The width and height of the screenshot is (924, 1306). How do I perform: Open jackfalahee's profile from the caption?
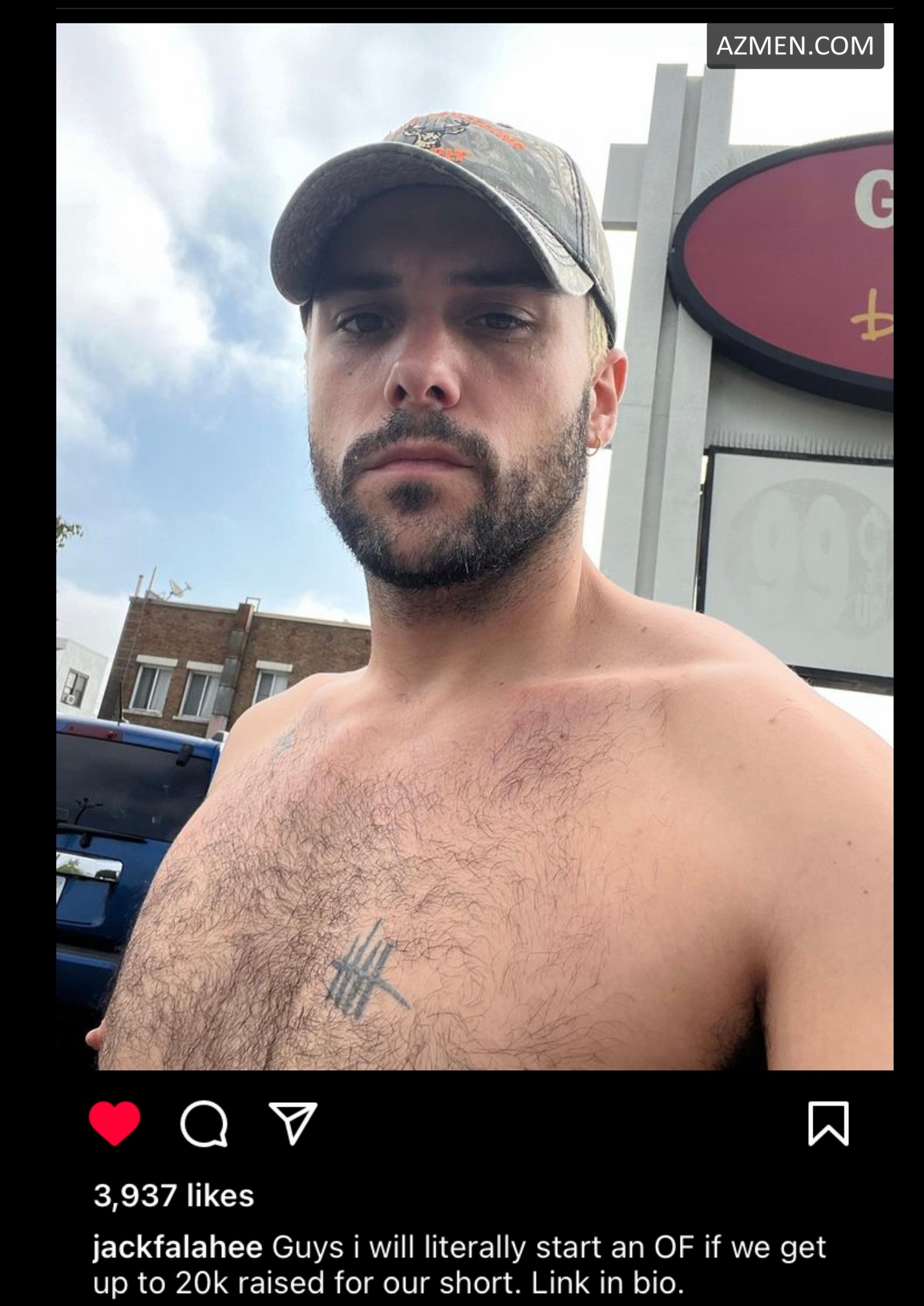tap(177, 1246)
